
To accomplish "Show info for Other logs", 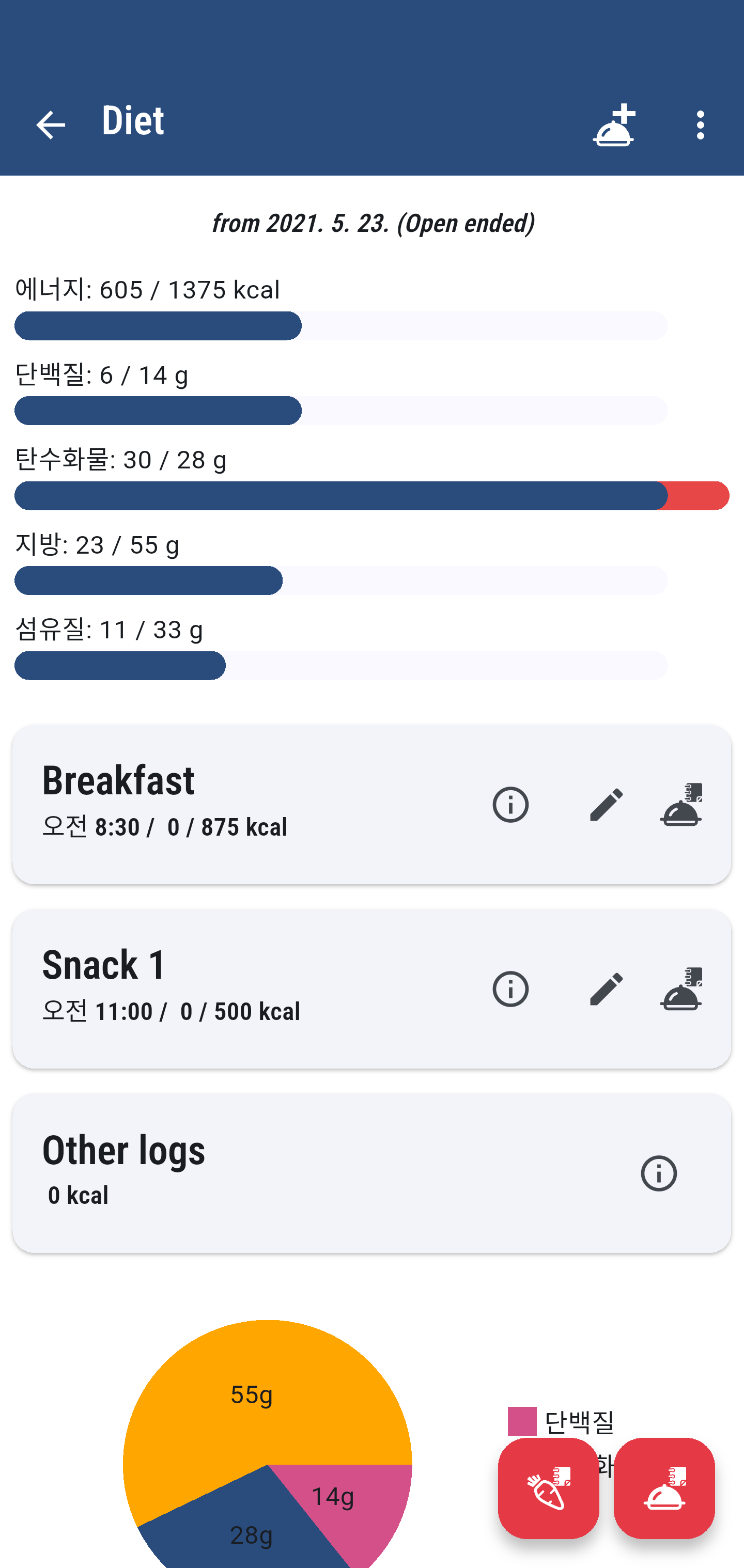I will pos(659,1173).
